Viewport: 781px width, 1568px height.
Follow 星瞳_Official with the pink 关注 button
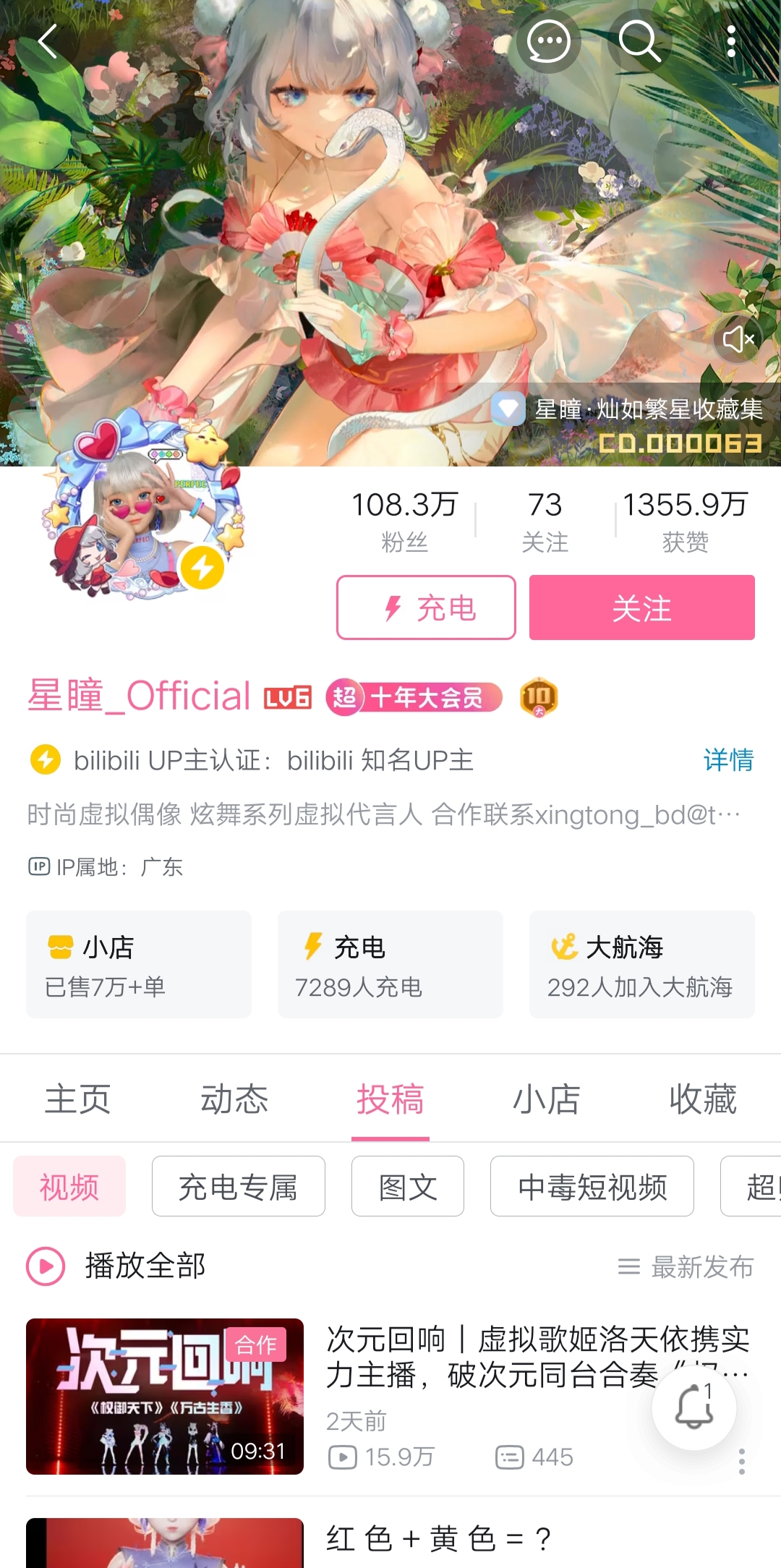[642, 608]
